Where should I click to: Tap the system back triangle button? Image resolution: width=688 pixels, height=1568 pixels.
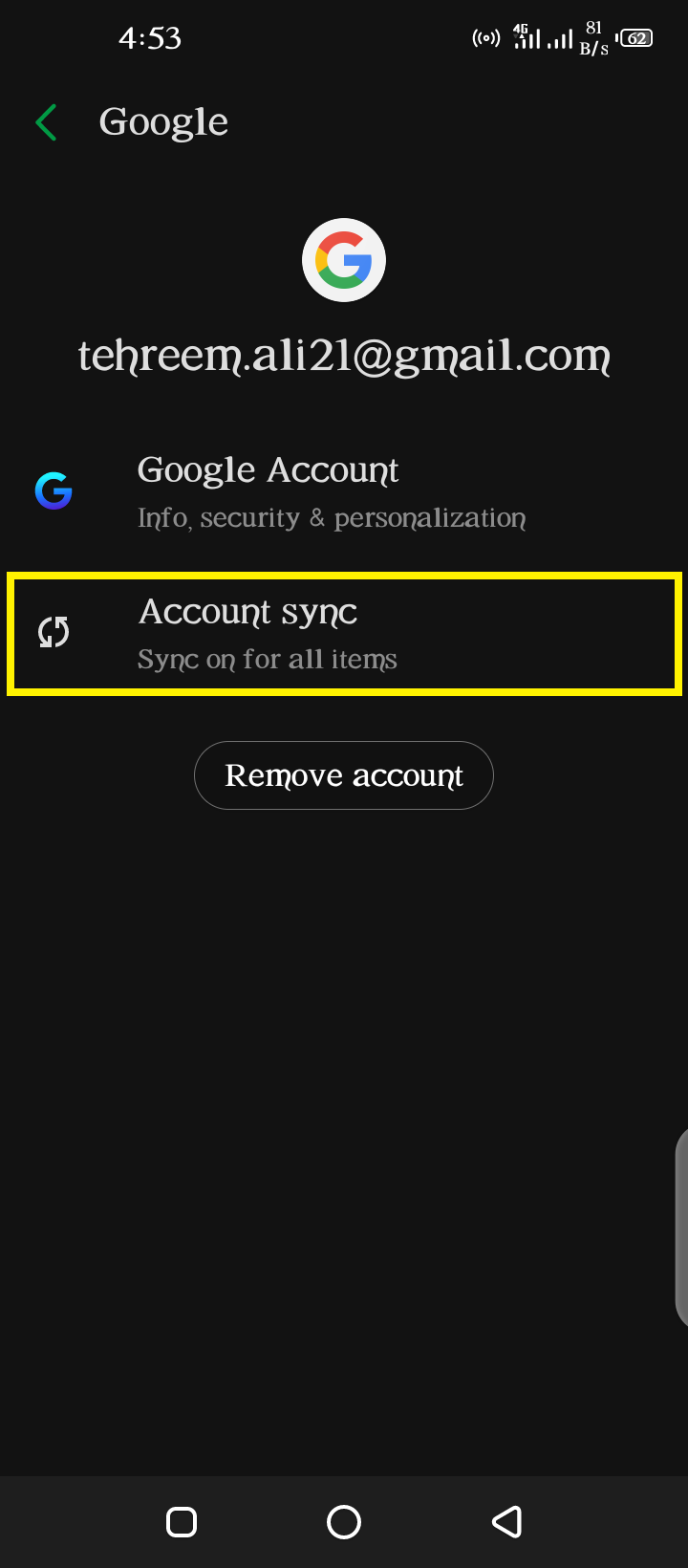[506, 1521]
